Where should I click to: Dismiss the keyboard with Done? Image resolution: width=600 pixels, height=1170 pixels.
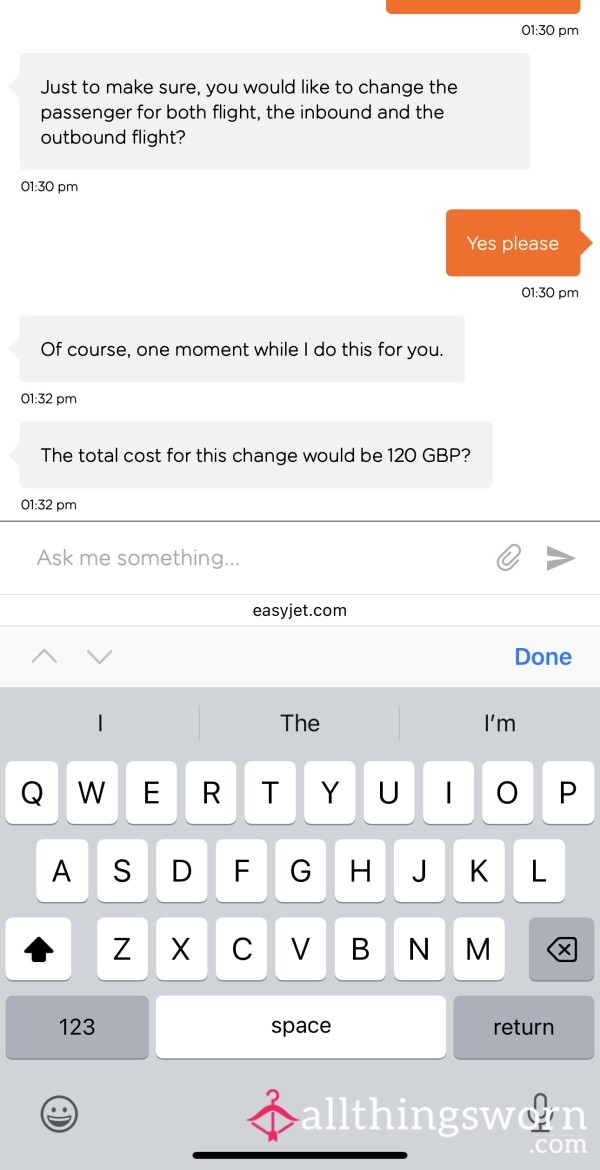pyautogui.click(x=543, y=657)
